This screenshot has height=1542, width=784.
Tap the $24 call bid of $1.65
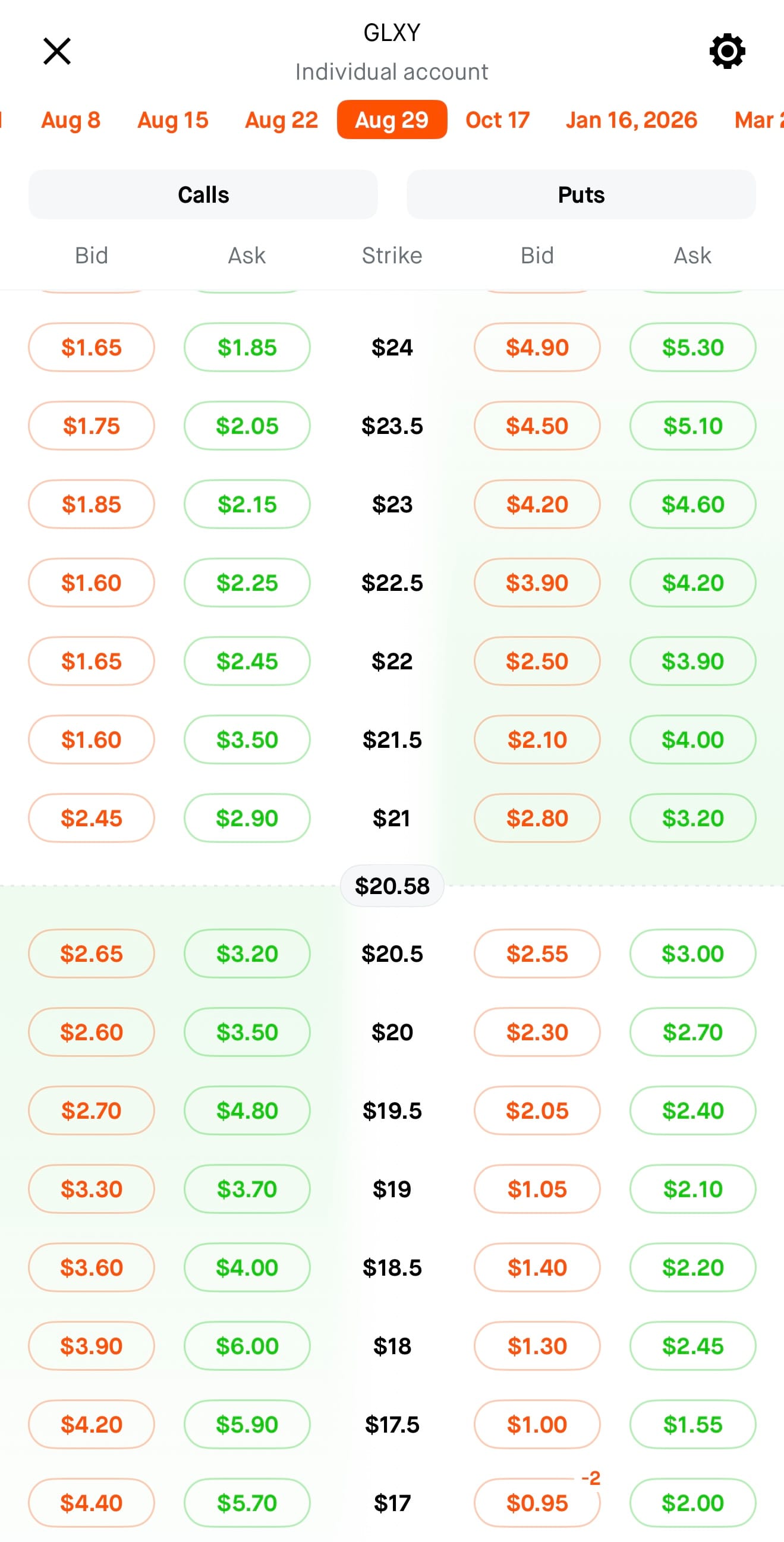pos(92,347)
